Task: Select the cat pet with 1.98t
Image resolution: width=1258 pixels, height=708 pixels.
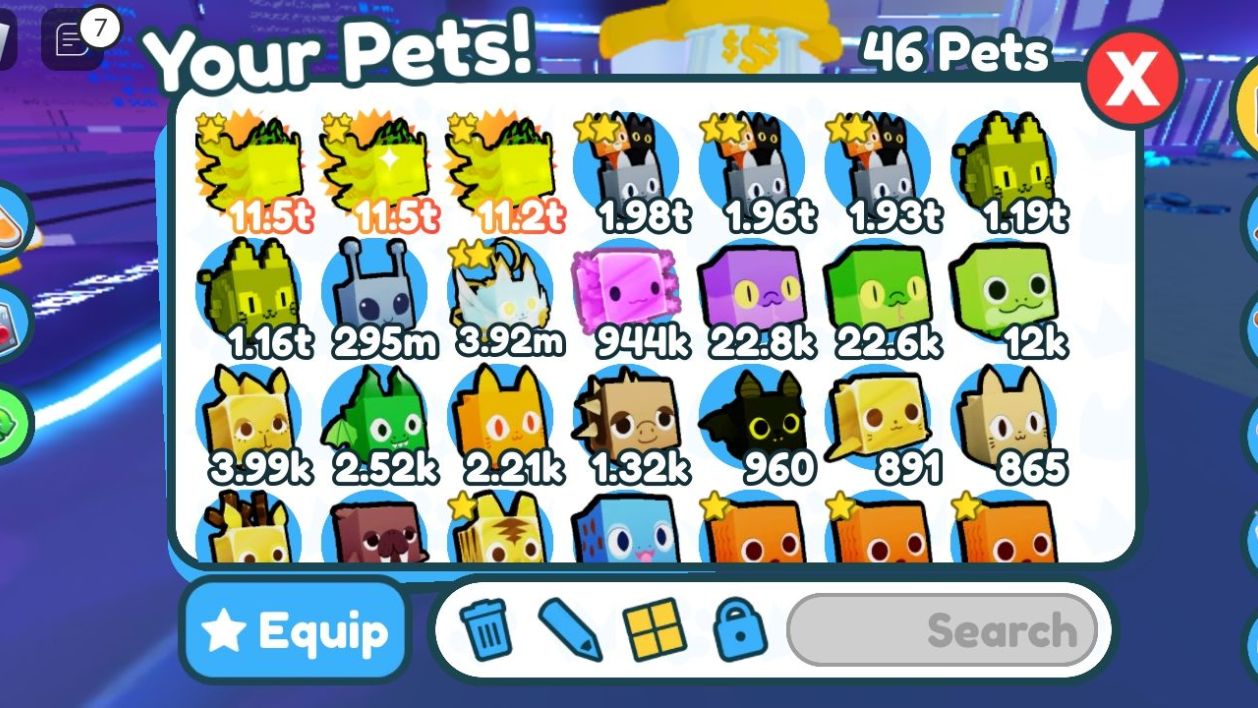Action: [x=625, y=170]
